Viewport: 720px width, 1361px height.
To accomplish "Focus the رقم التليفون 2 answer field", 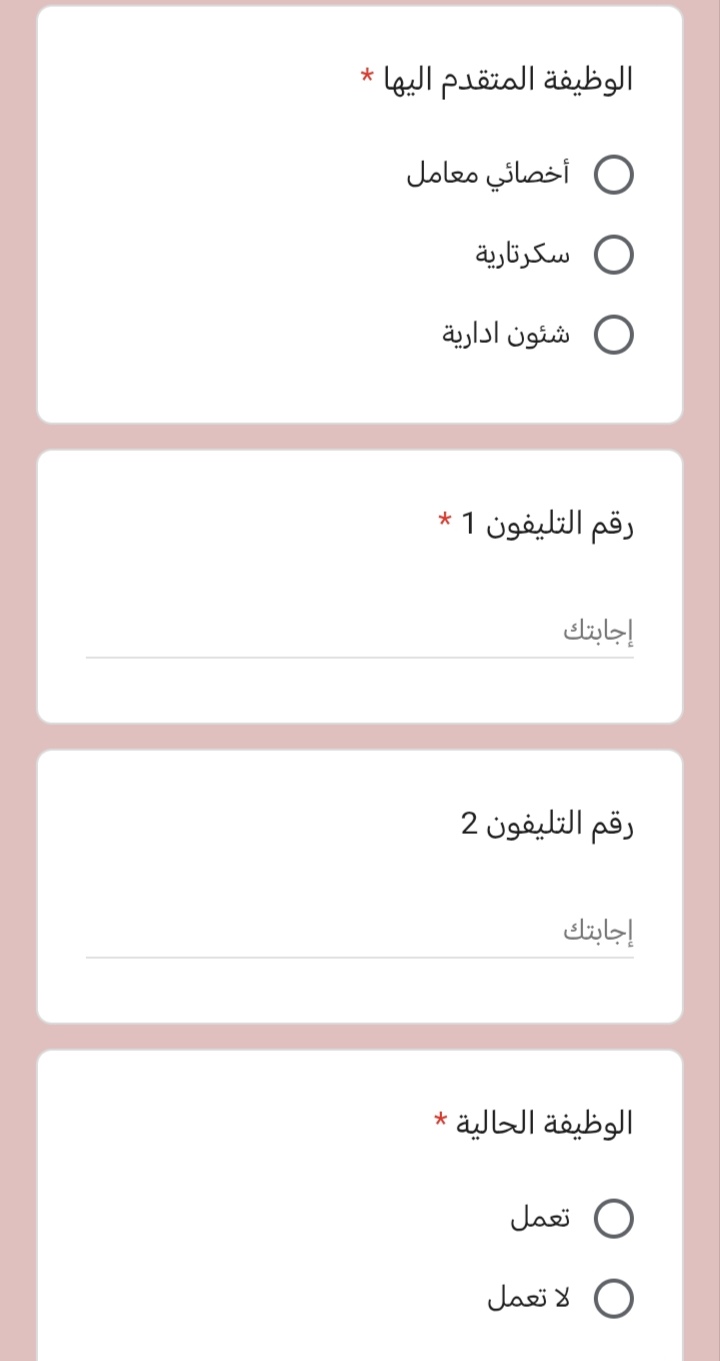I will (x=360, y=933).
